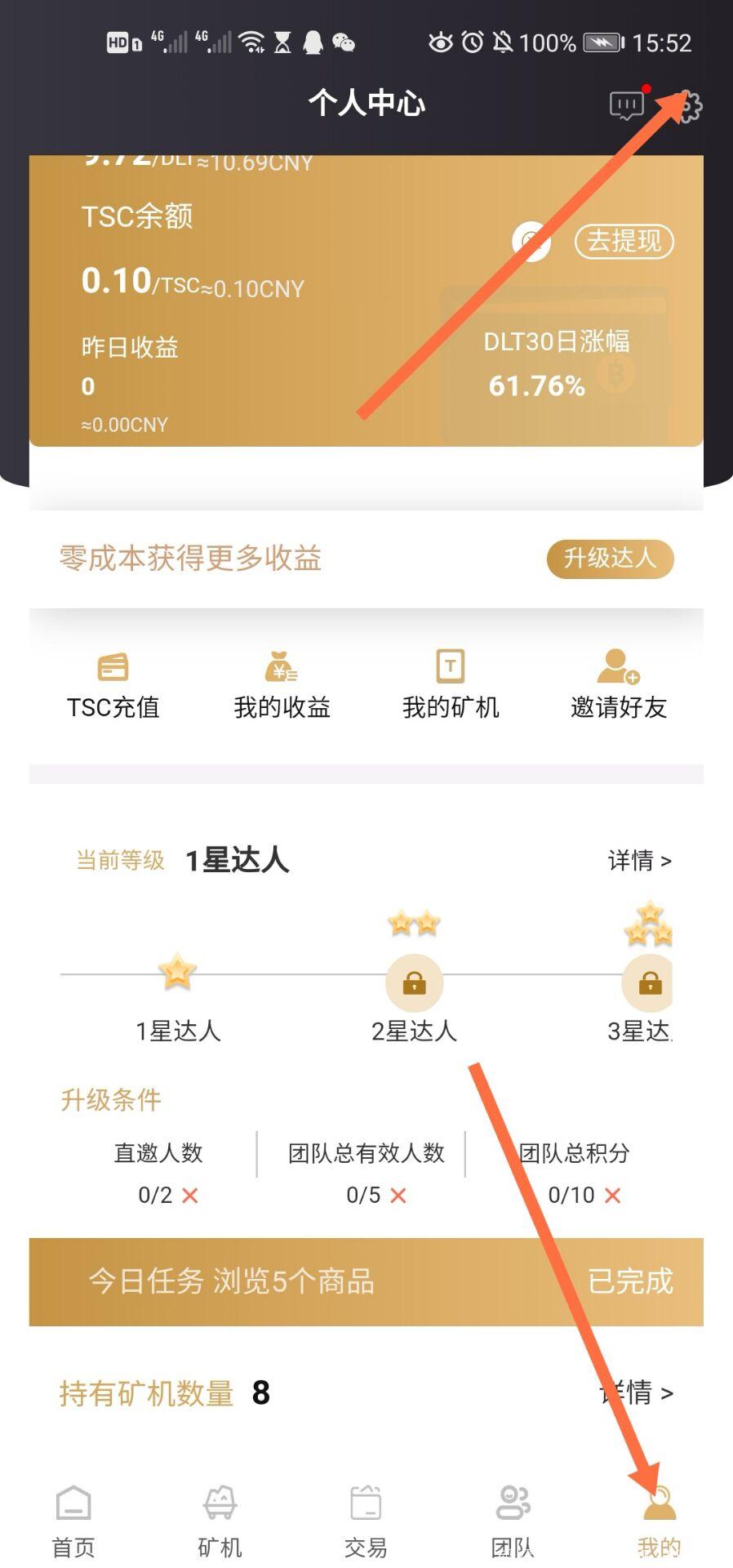The image size is (733, 1568).
Task: Switch to the 团队 tab
Action: pyautogui.click(x=513, y=1521)
